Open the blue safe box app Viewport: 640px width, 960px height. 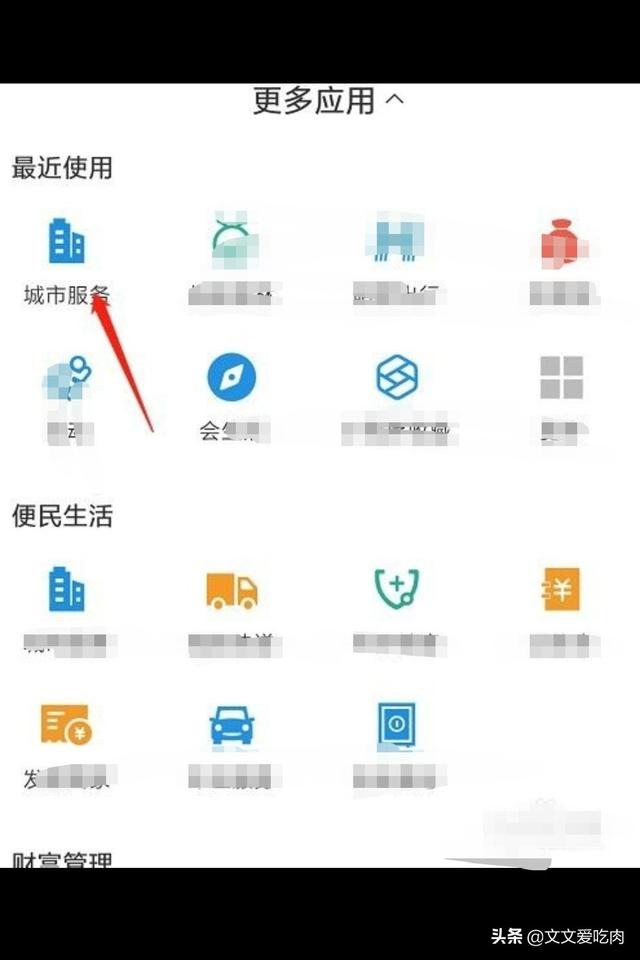click(396, 726)
